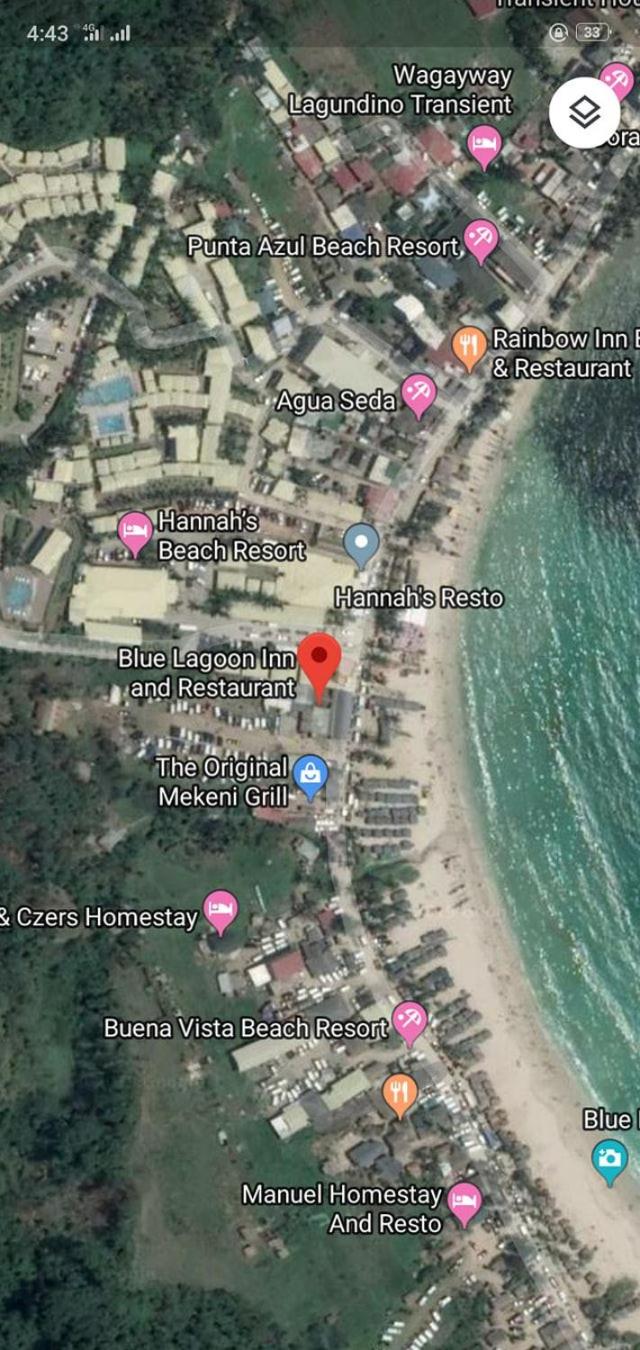Open Buena Vista Beach Resort marker
The image size is (640, 1350).
click(409, 1023)
